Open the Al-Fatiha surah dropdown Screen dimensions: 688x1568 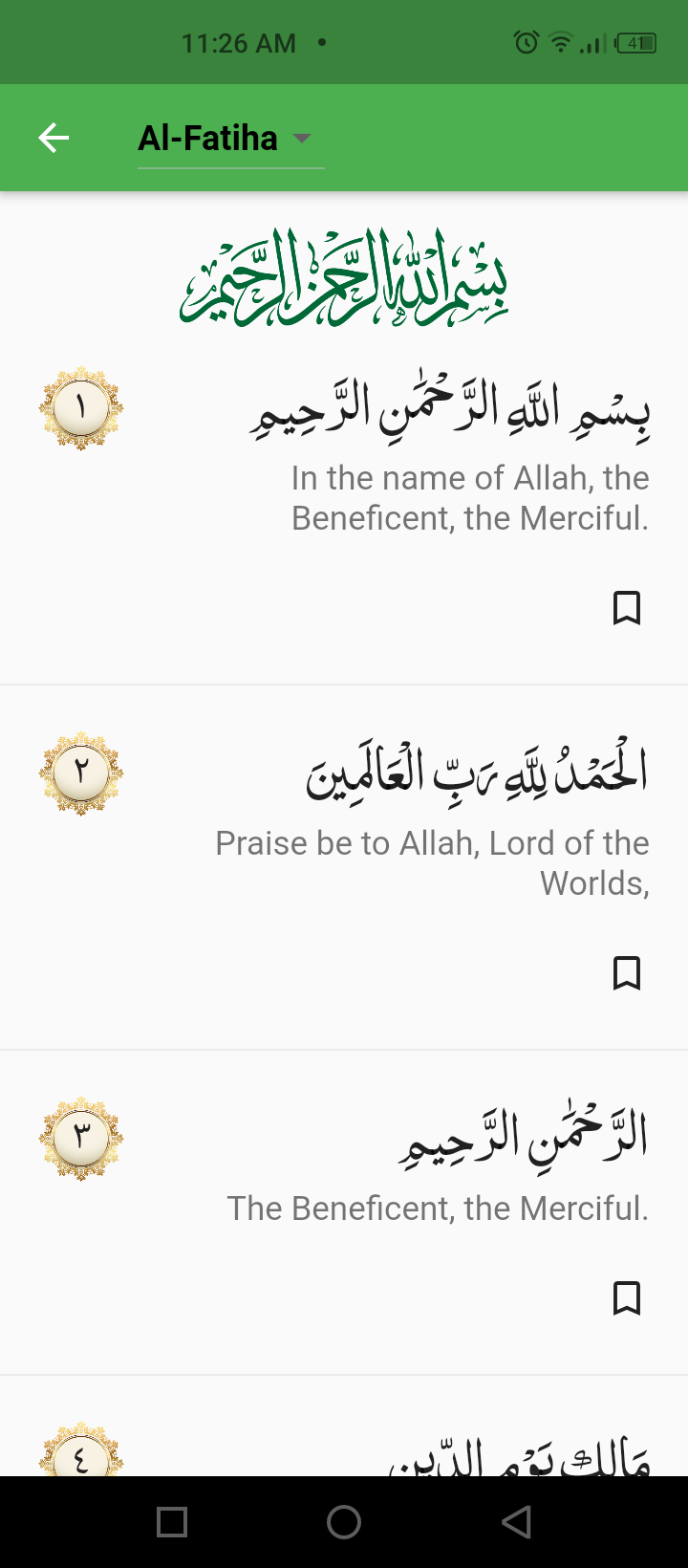tap(229, 139)
